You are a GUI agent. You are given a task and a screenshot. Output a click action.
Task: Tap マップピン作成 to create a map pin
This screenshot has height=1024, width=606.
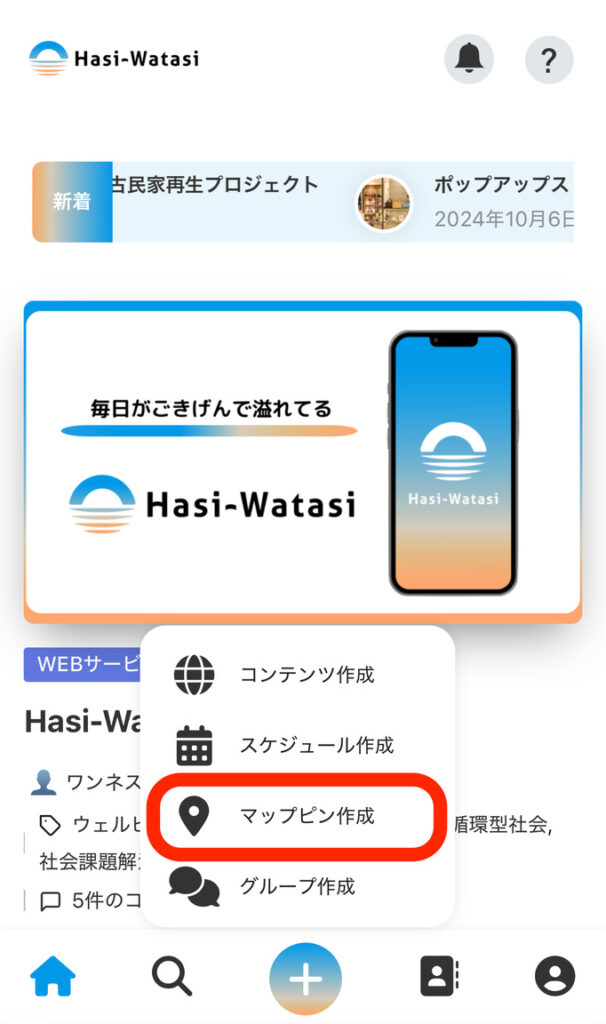pos(305,816)
